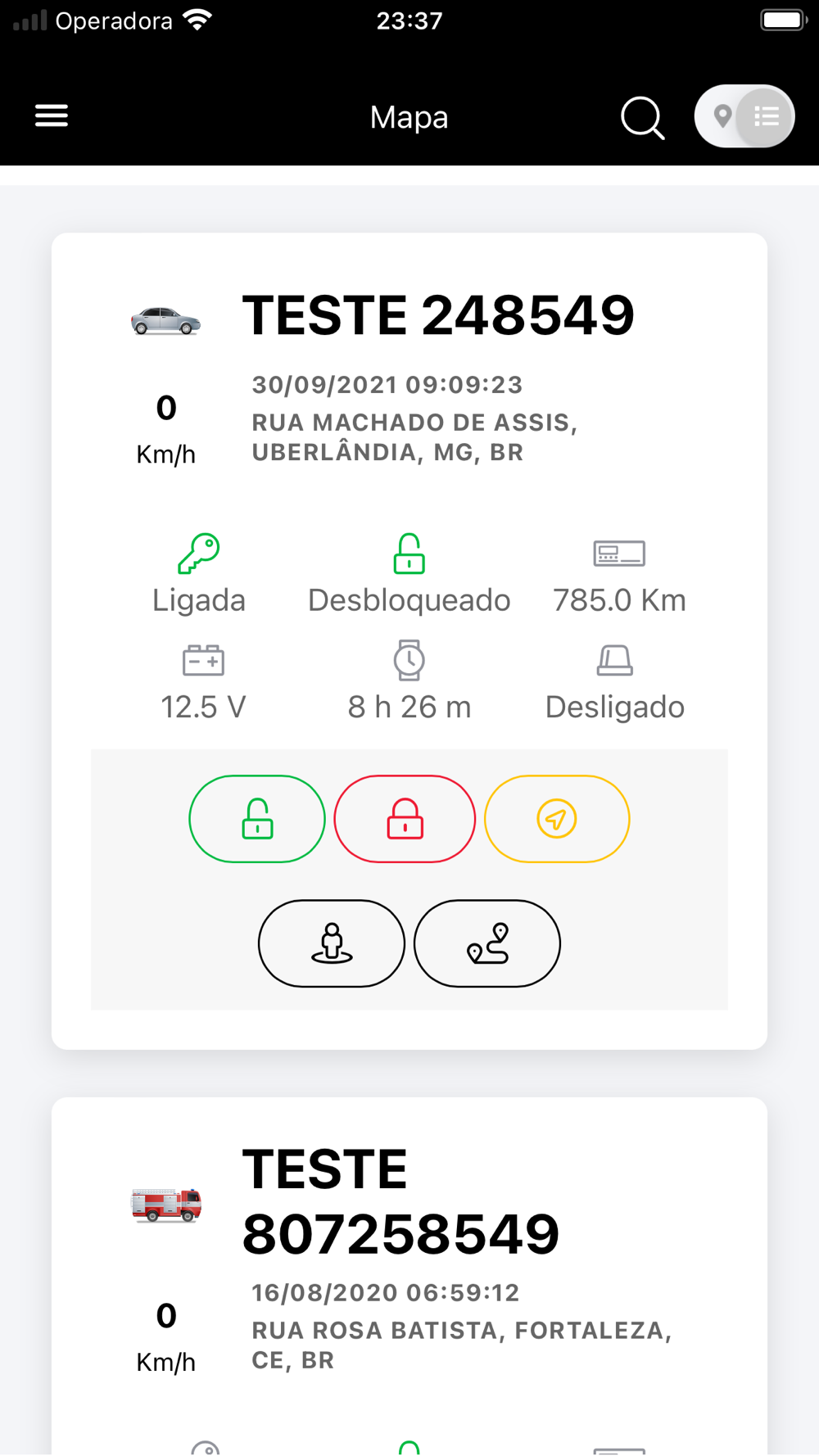Screen dimensions: 819x1456
Task: Open street view person button for TESTE 248549
Action: (x=332, y=943)
